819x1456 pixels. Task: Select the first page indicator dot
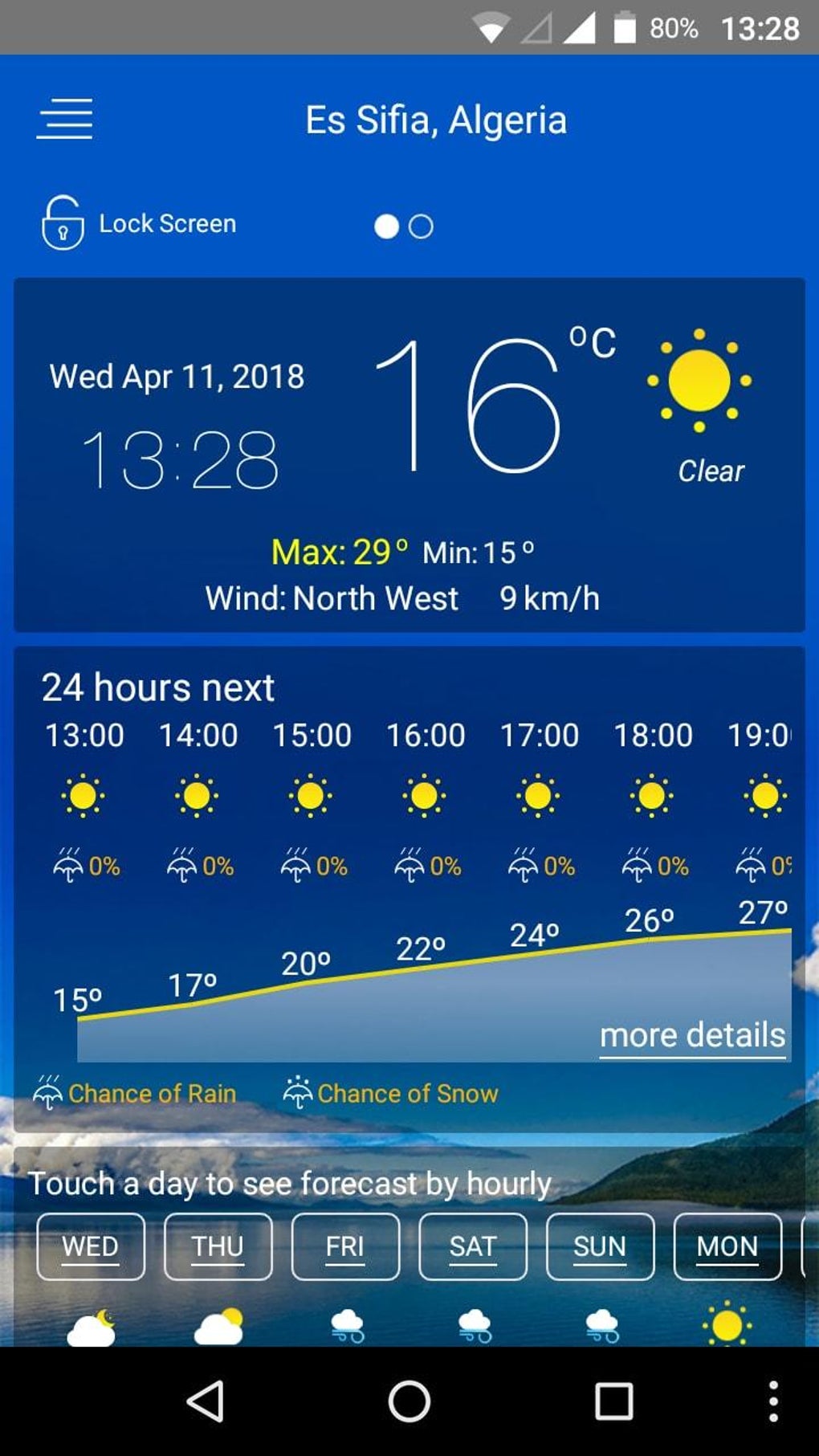click(388, 226)
